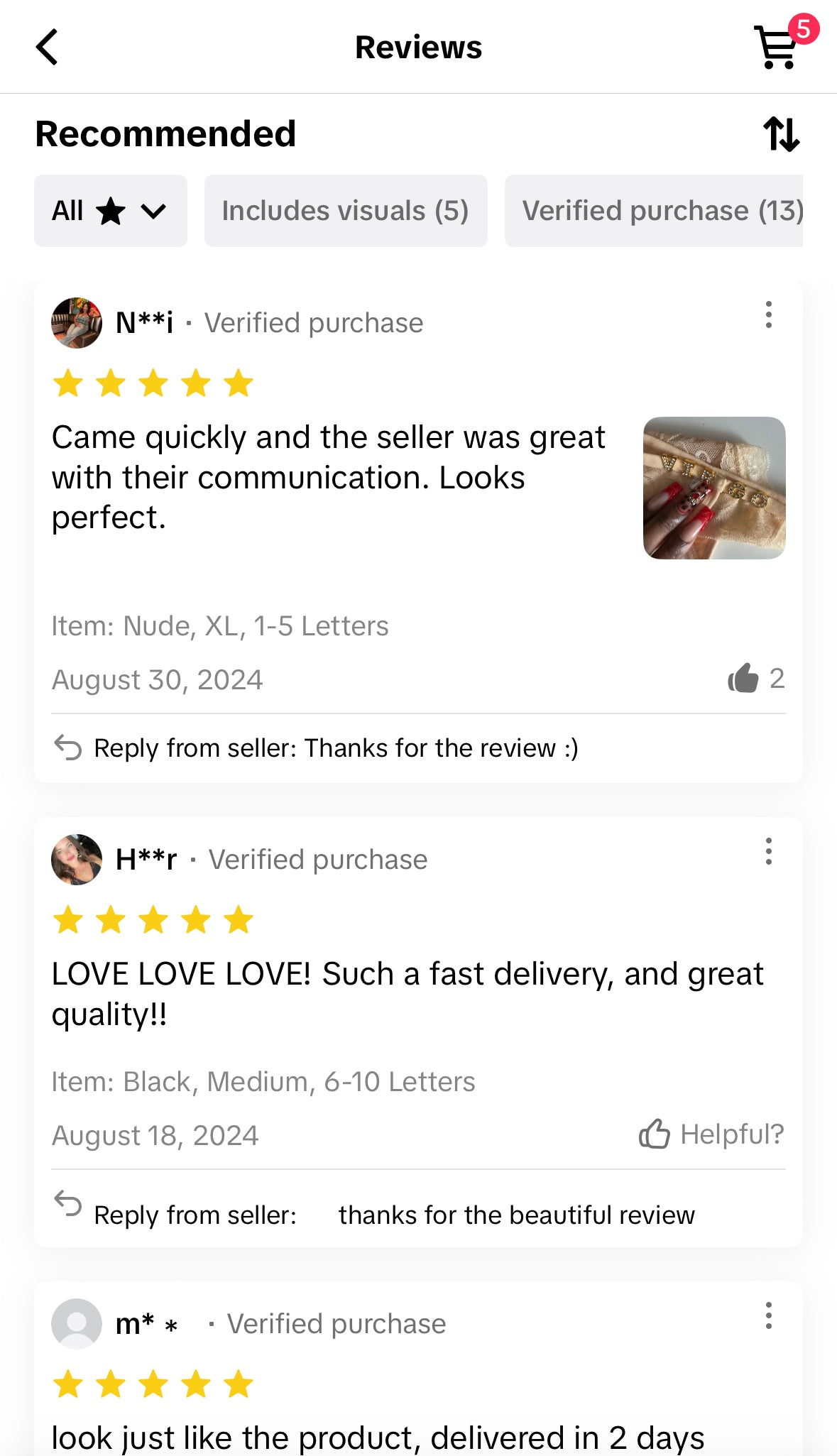Screen dimensions: 837x1456
Task: Open more options on N**i's review
Action: (768, 314)
